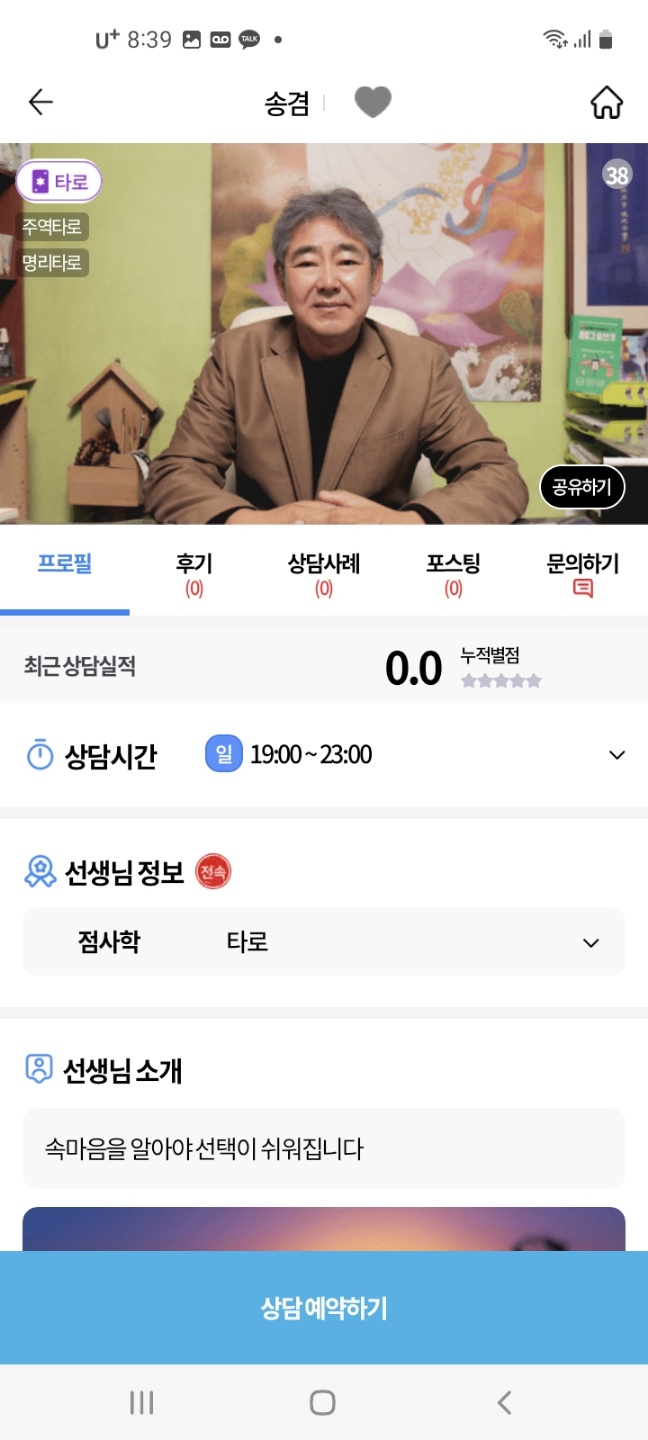The width and height of the screenshot is (648, 1440).
Task: Select the 포스팅 tab
Action: [453, 573]
